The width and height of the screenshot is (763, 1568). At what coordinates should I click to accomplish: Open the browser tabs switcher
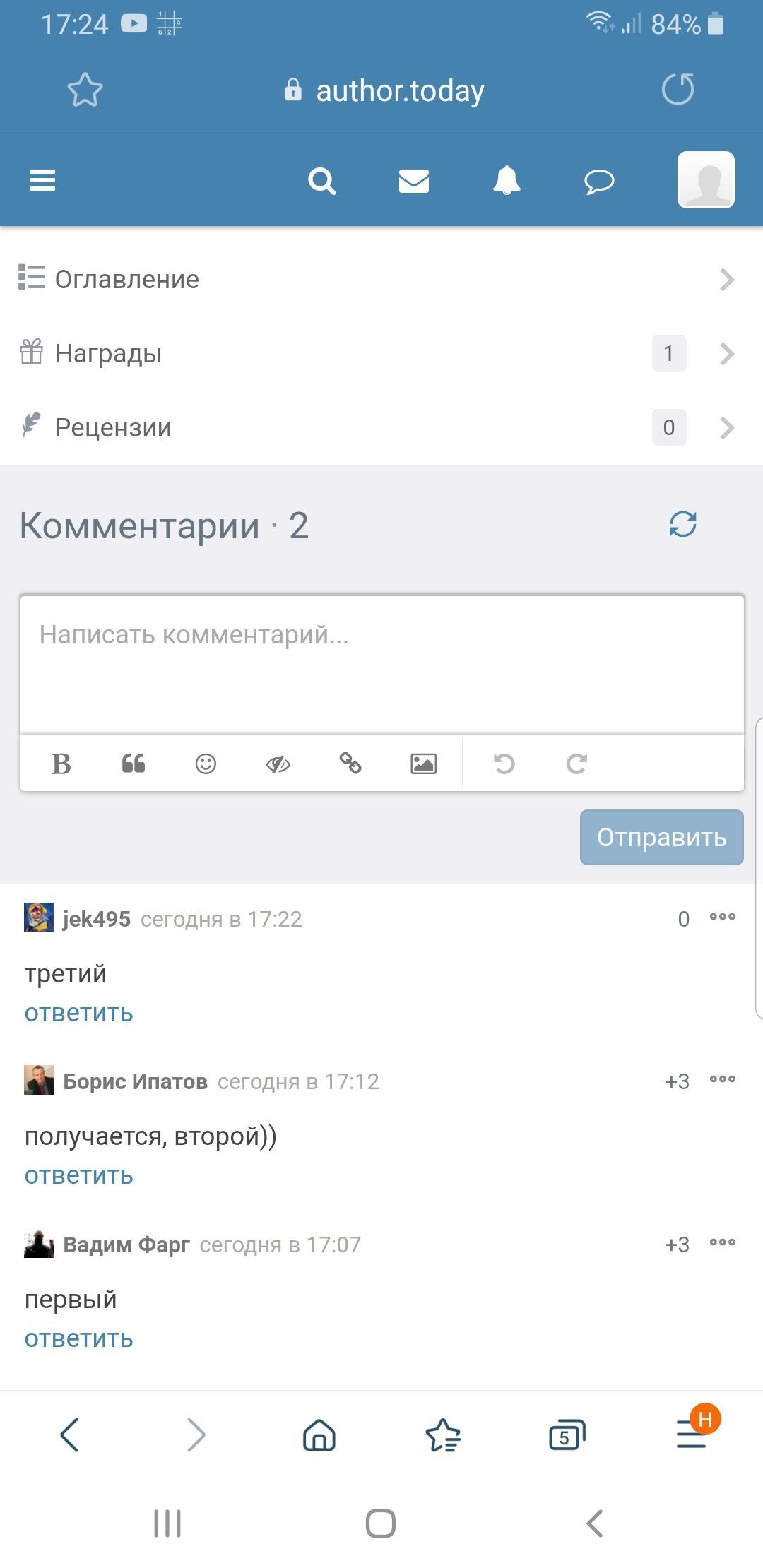click(567, 1435)
